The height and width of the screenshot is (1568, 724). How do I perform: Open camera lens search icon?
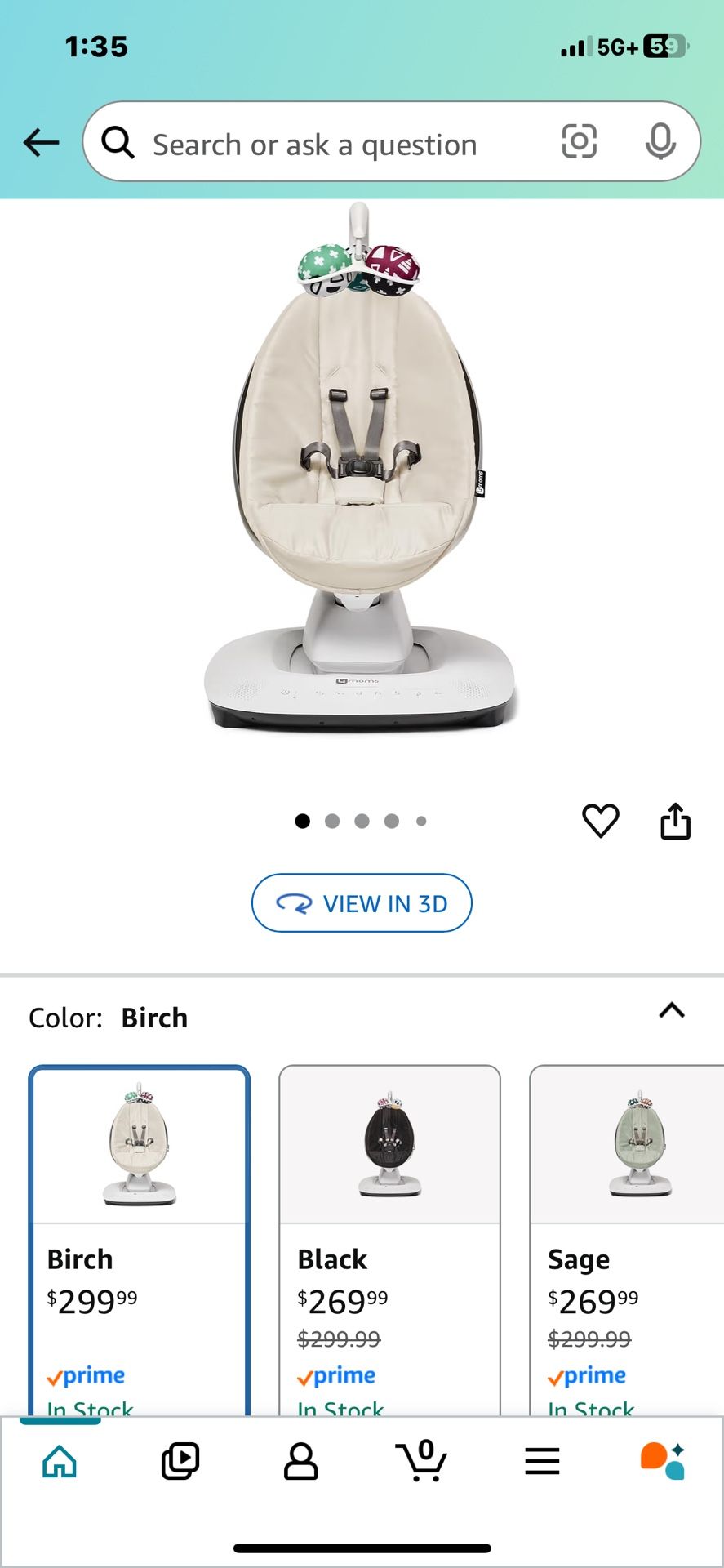(580, 142)
